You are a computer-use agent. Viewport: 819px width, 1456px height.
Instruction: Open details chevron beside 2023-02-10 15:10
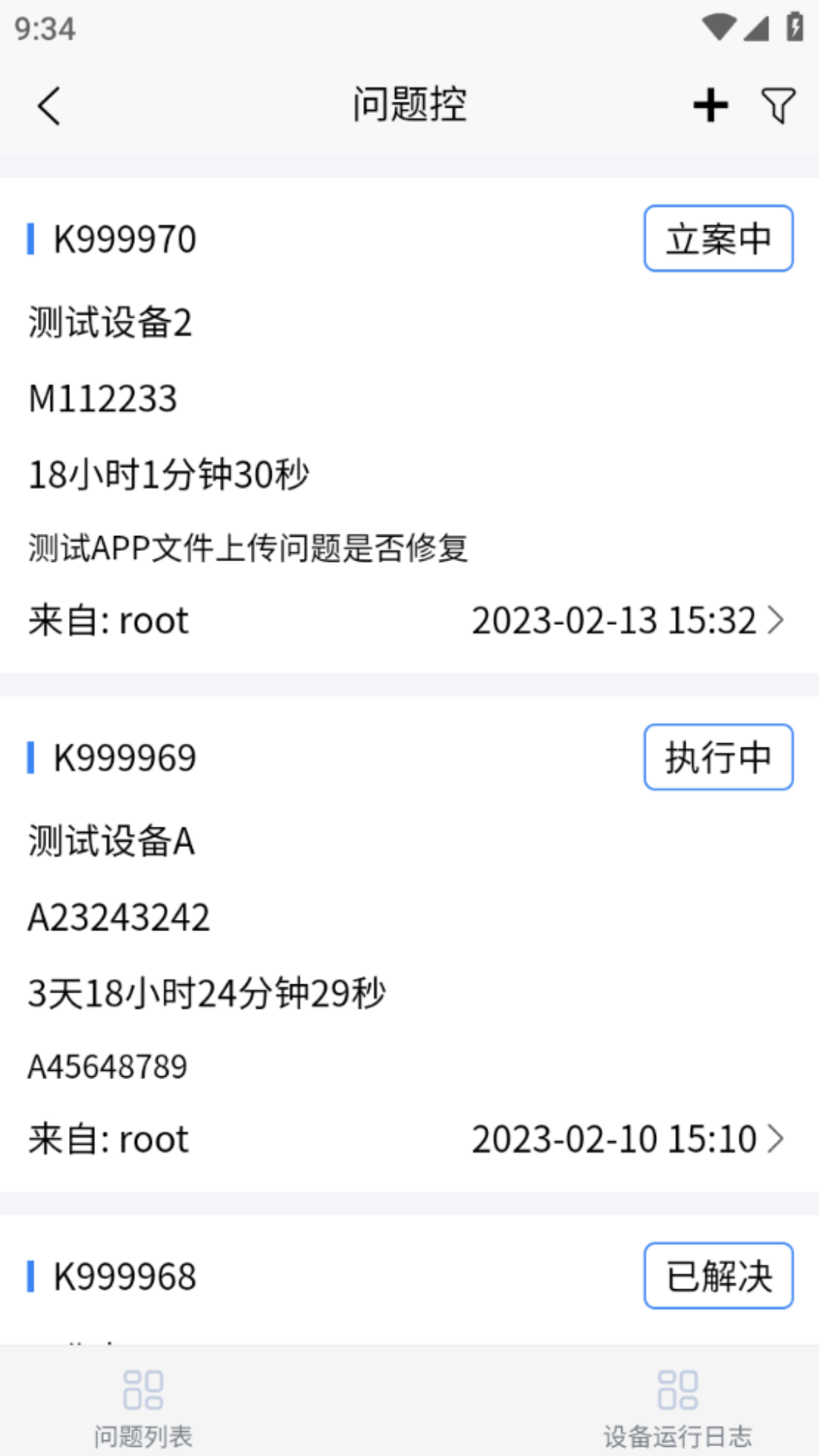[776, 1139]
